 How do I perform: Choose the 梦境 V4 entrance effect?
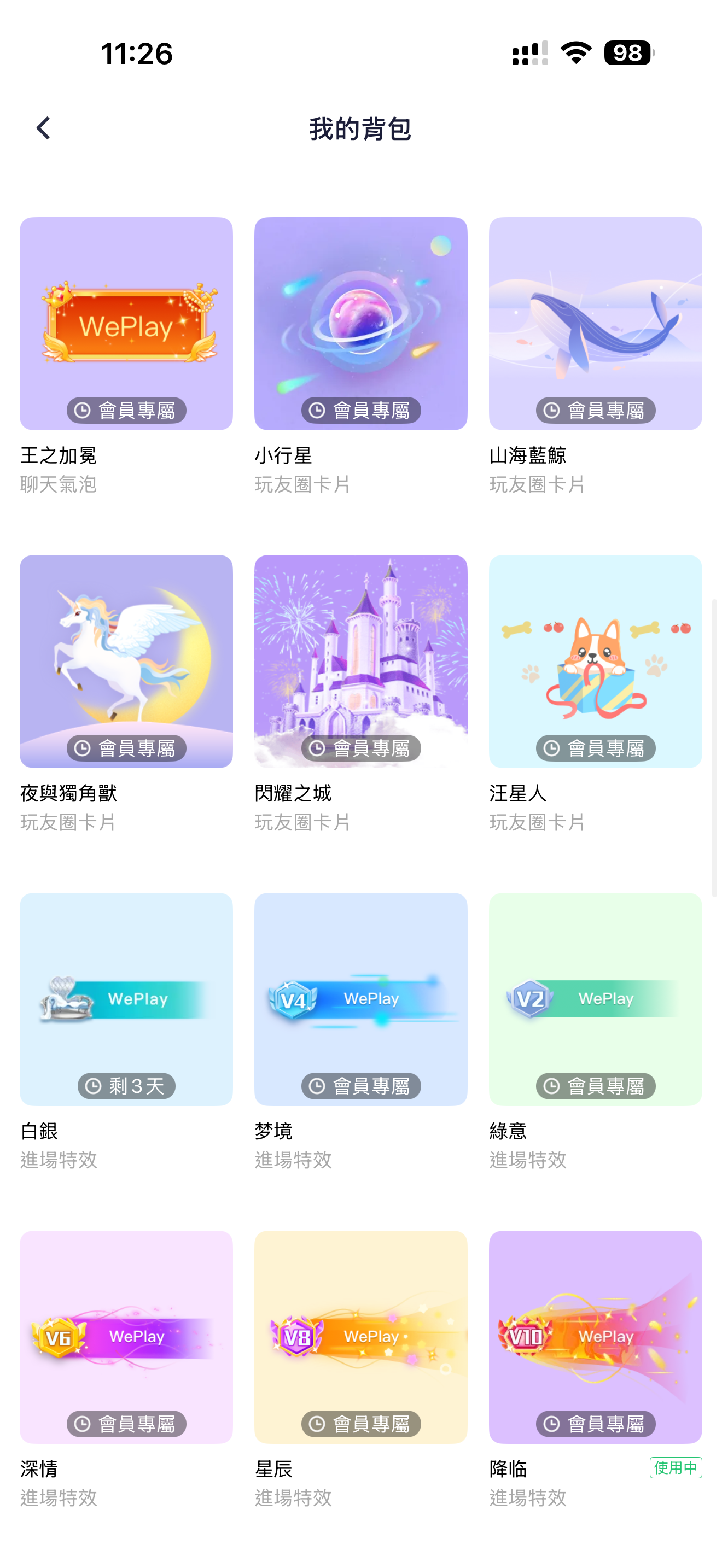(x=360, y=999)
